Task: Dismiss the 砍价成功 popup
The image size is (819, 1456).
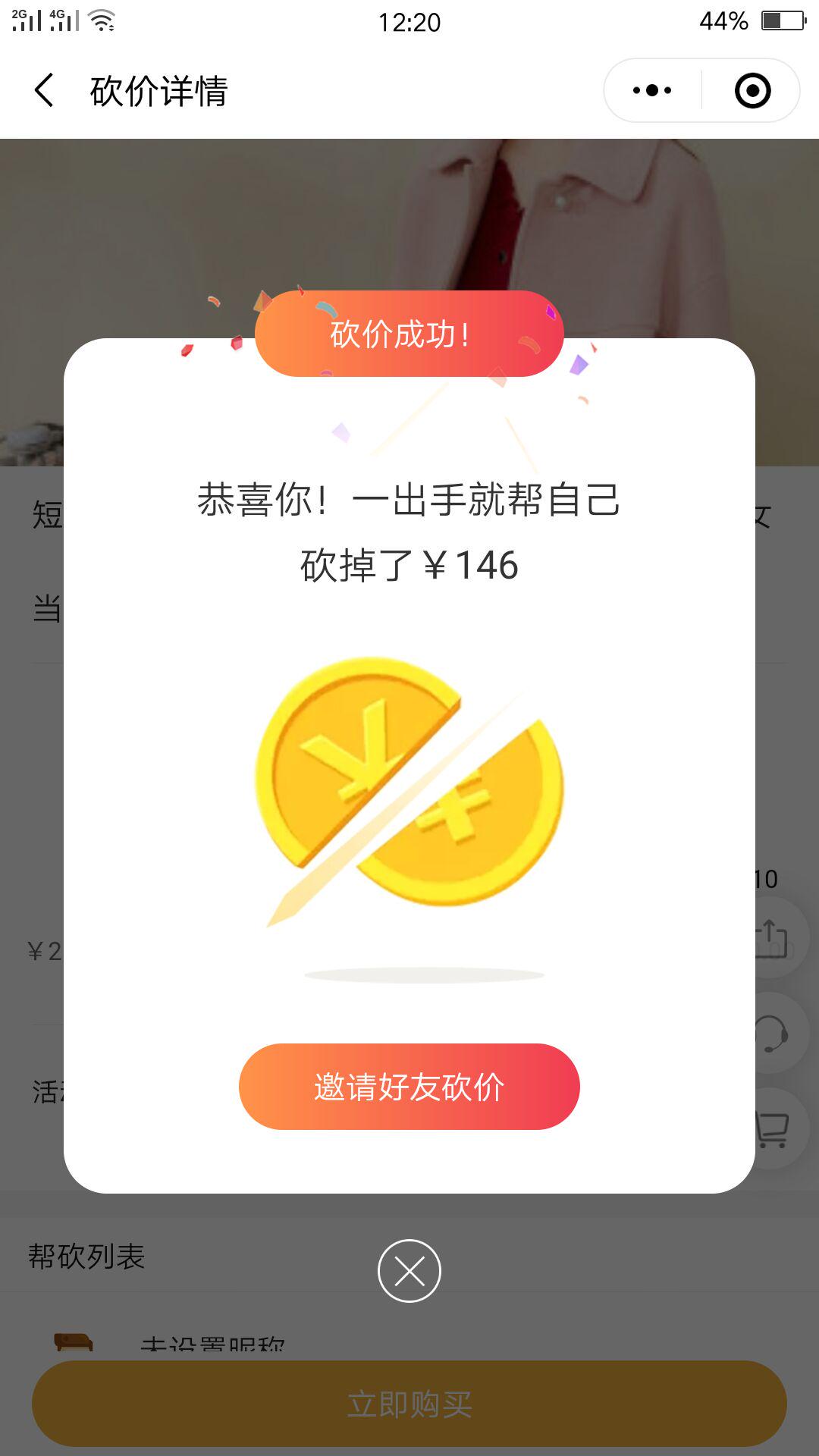Action: (x=409, y=1271)
